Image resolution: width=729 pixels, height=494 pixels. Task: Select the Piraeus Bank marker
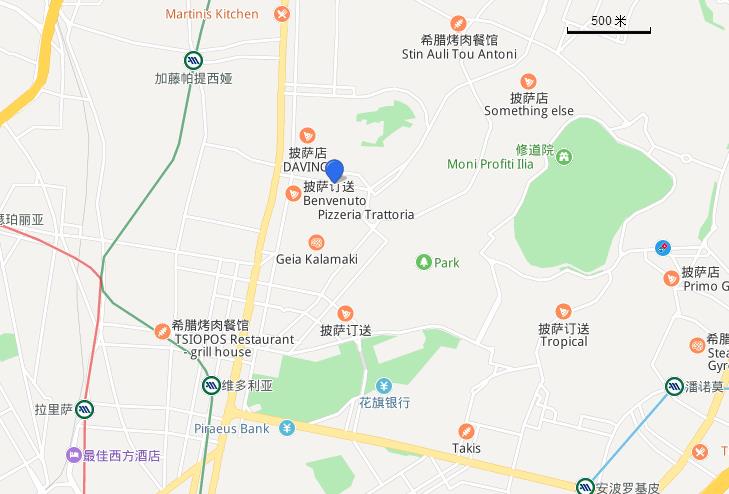[287, 428]
